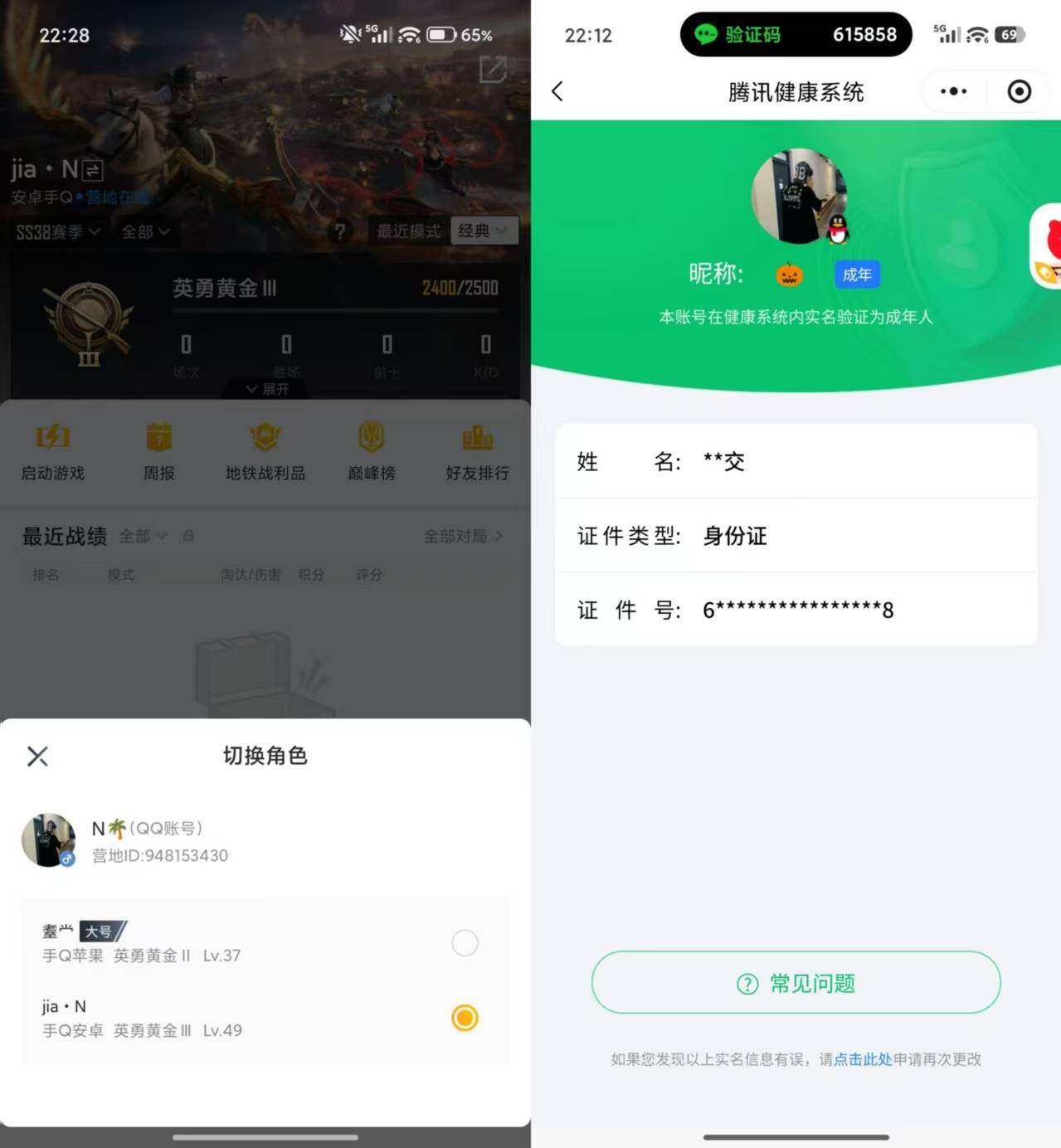Click the 点击此处 link to correct info
The height and width of the screenshot is (1148, 1061).
click(x=862, y=1059)
